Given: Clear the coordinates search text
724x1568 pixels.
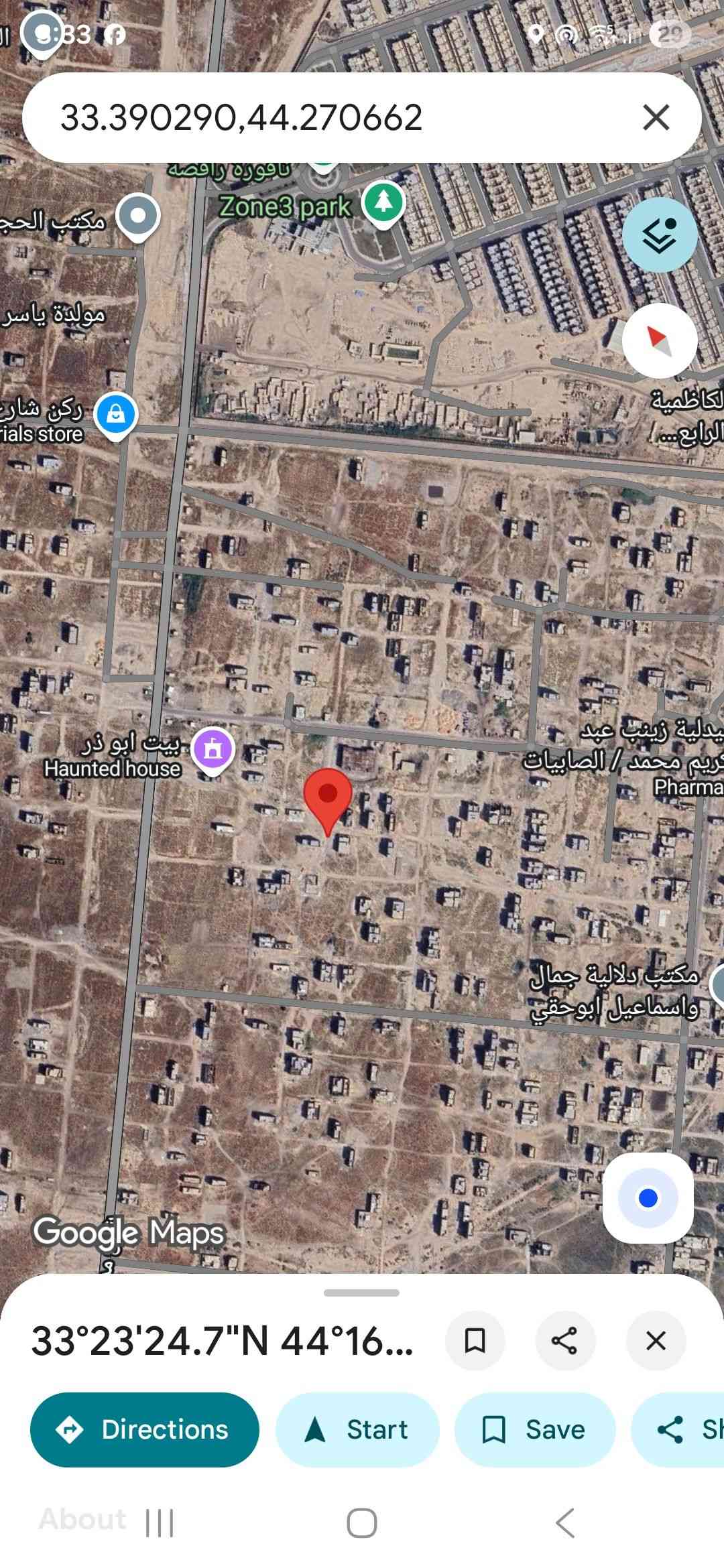Looking at the screenshot, I should pyautogui.click(x=656, y=117).
